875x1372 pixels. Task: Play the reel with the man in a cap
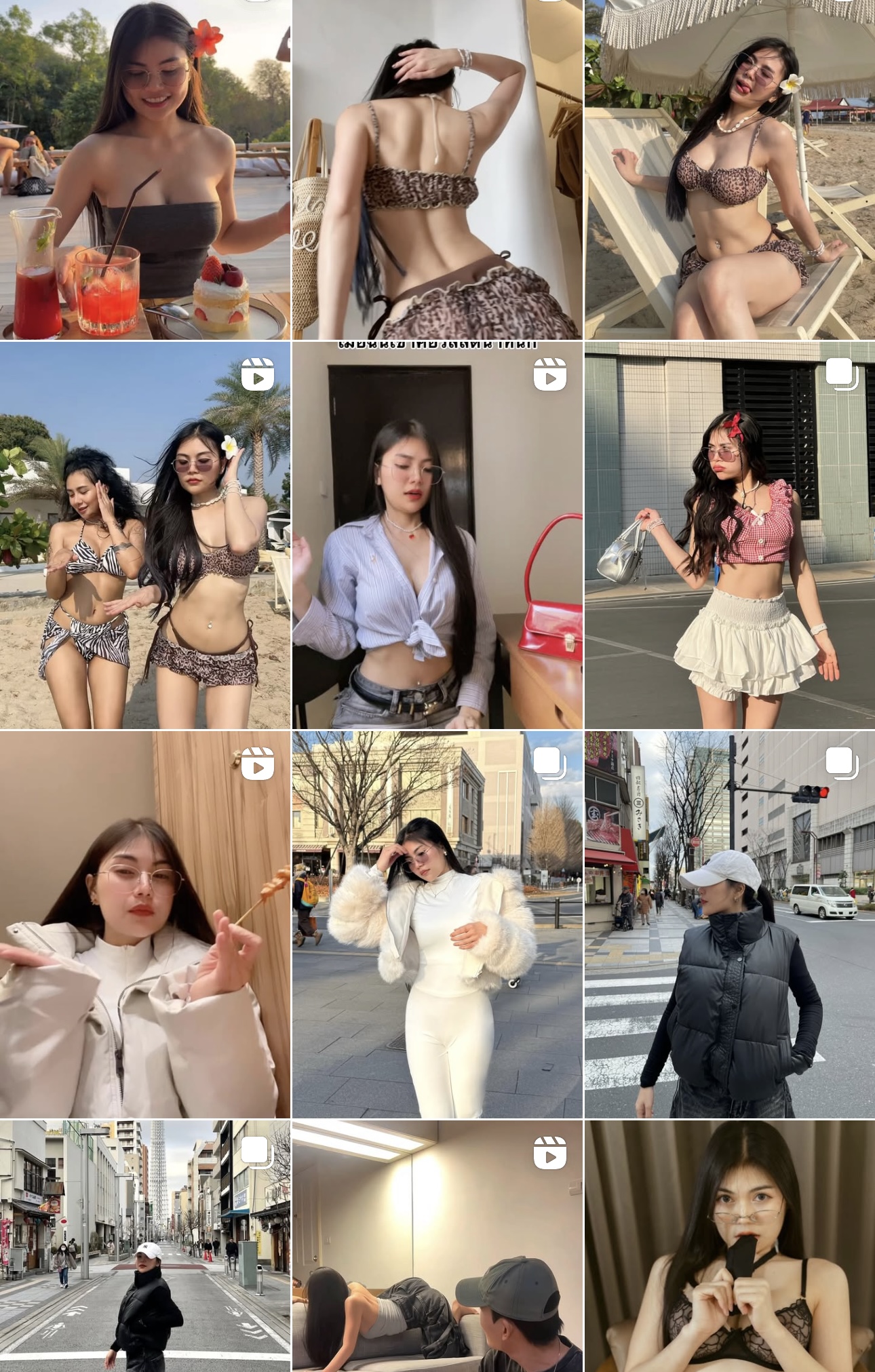point(437,1245)
